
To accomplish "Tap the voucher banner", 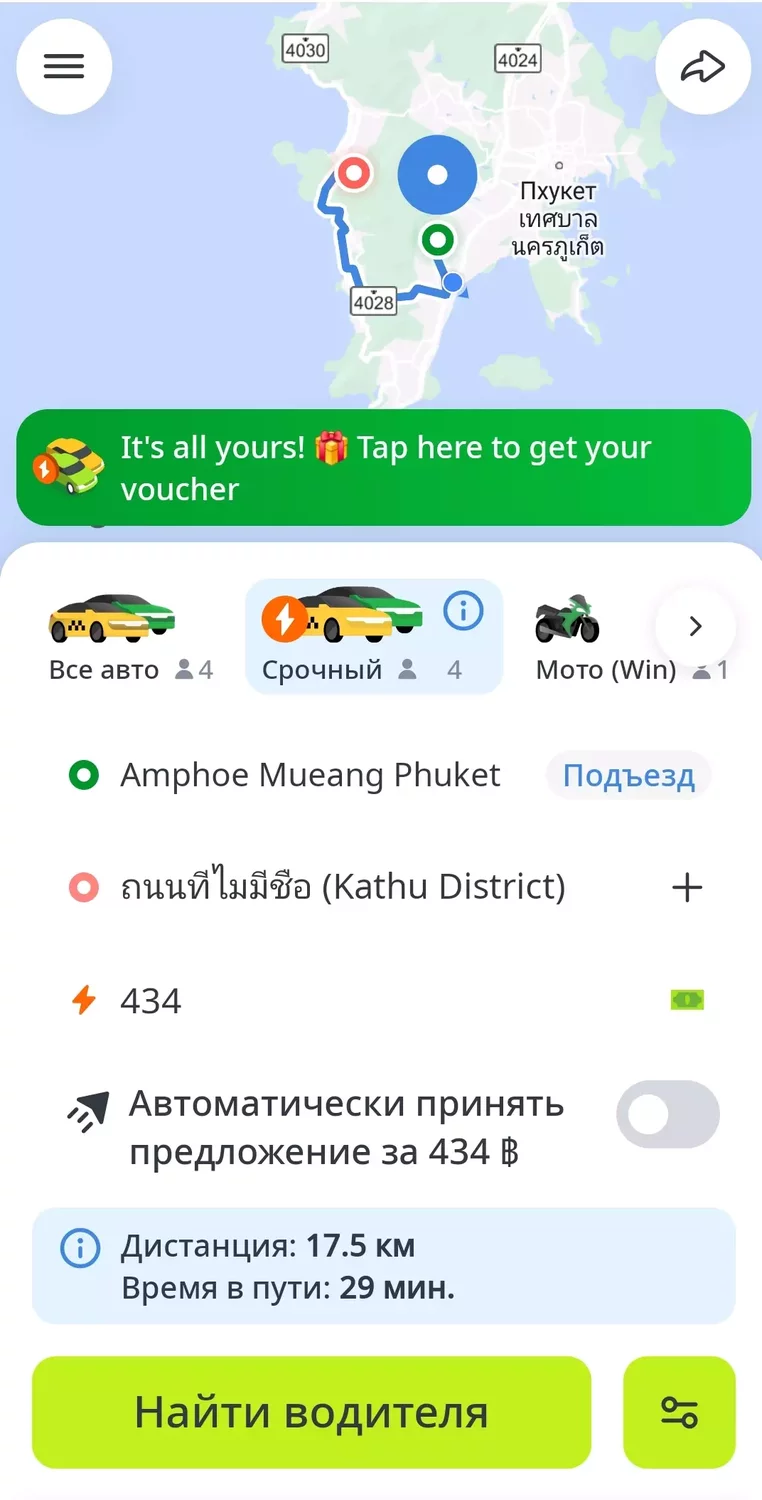I will click(x=383, y=467).
